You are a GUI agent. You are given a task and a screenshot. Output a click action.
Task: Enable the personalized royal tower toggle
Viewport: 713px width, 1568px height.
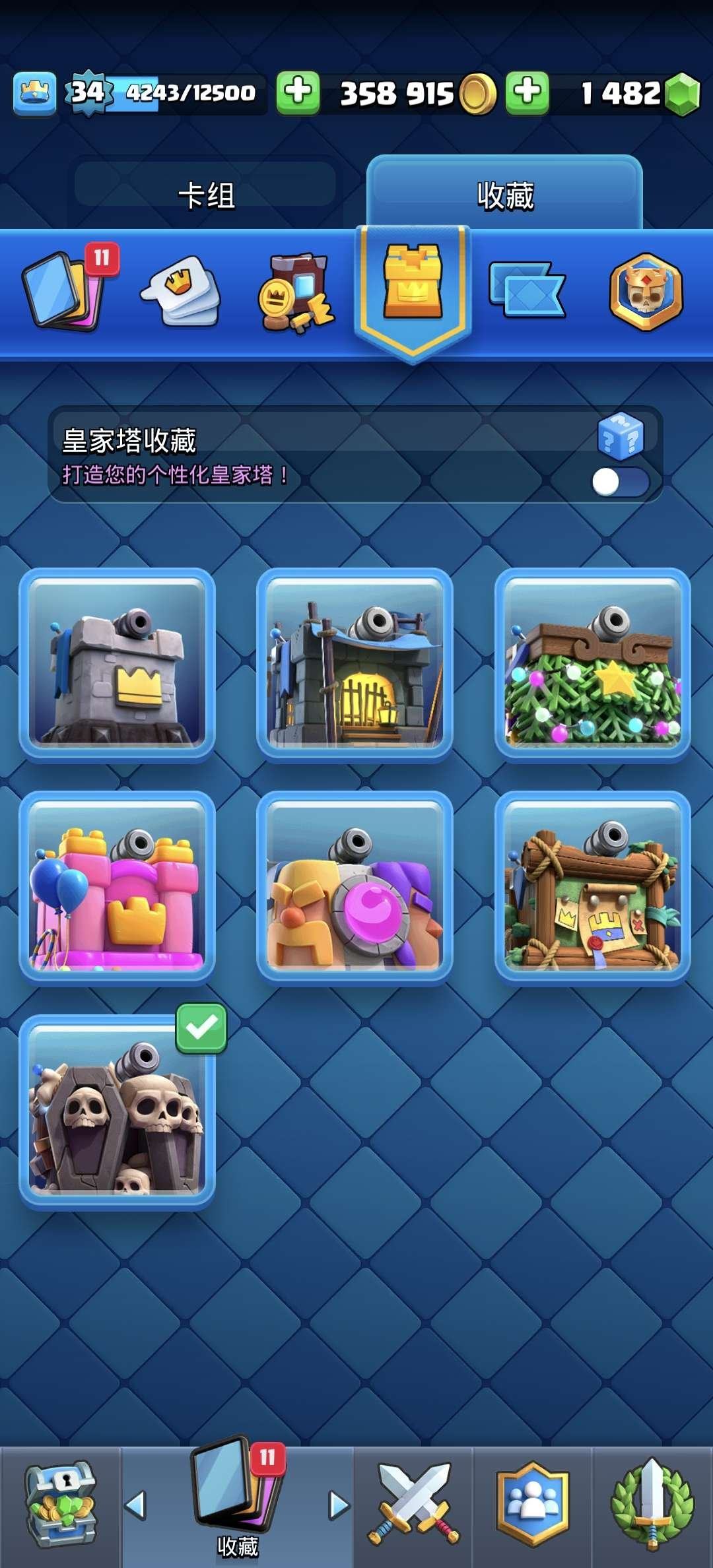pos(621,483)
